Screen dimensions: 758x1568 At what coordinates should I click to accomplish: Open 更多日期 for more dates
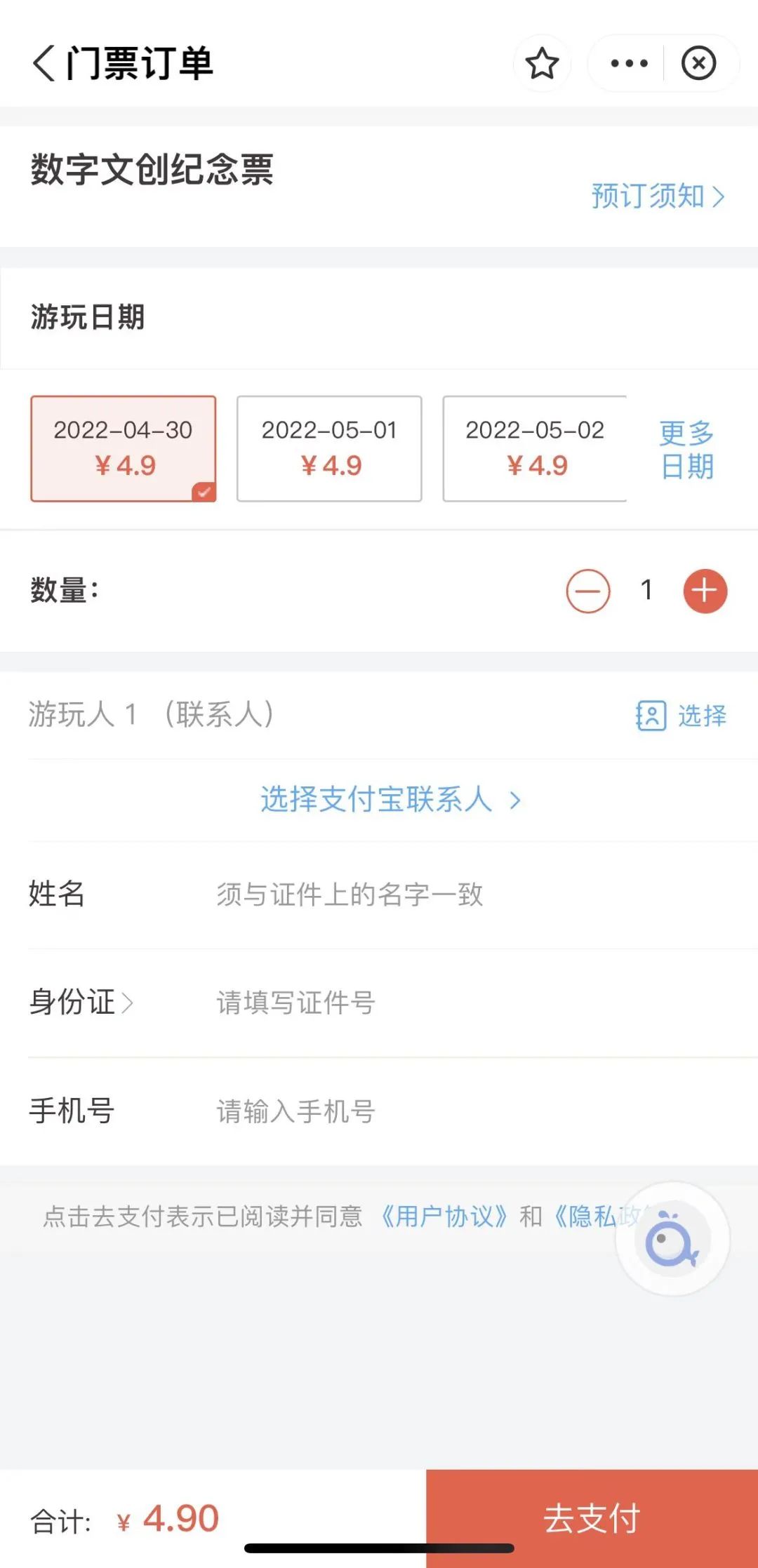click(x=686, y=449)
